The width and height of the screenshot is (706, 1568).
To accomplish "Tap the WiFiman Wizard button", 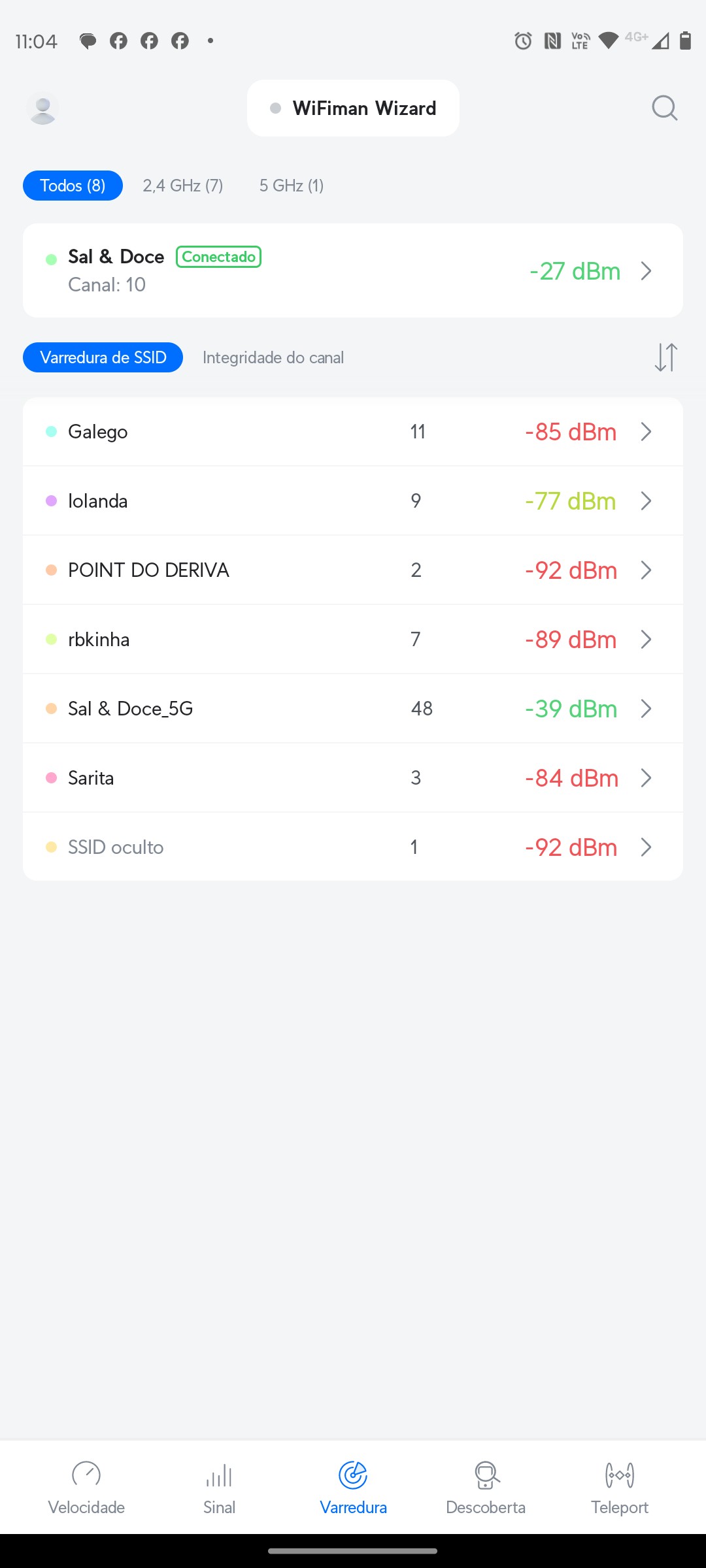I will point(353,108).
